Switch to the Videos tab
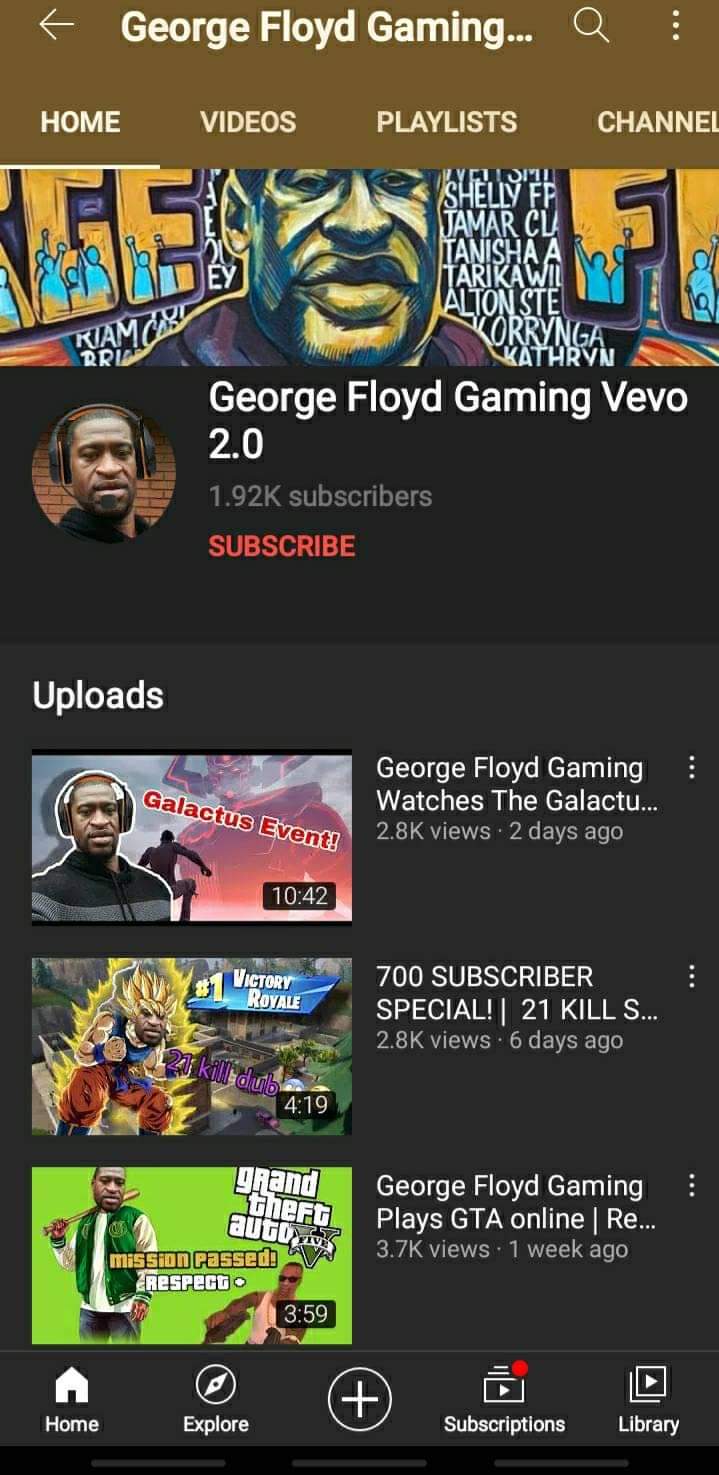The width and height of the screenshot is (719, 1475). pyautogui.click(x=247, y=122)
